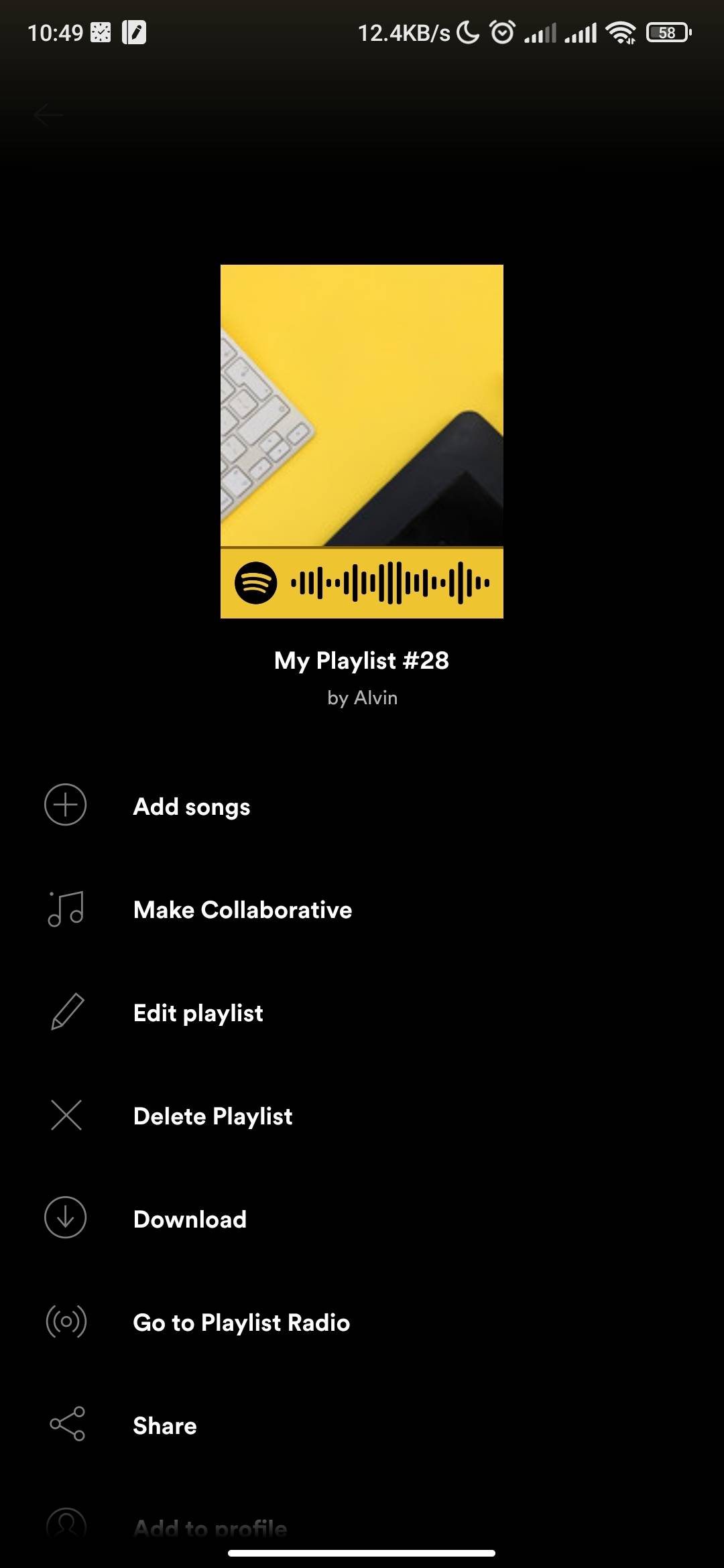Select the Playlist Radio broadcast icon

(x=65, y=1322)
